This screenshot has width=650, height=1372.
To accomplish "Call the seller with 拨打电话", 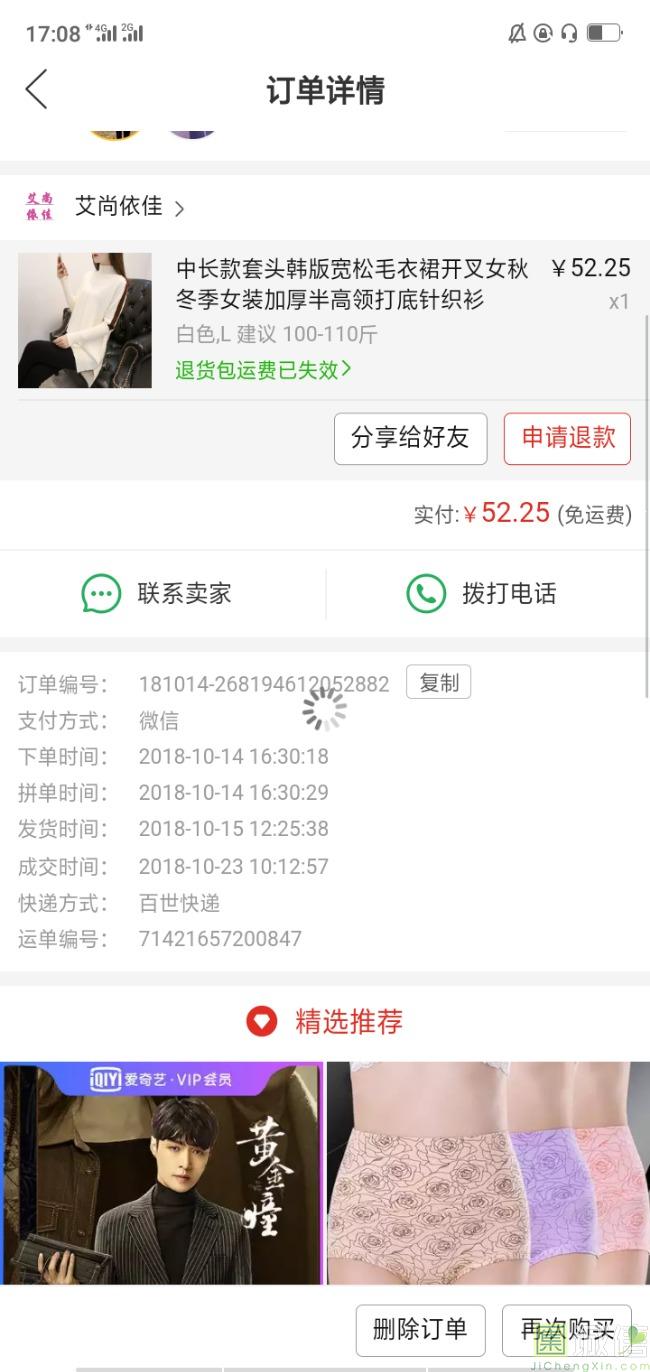I will point(482,594).
